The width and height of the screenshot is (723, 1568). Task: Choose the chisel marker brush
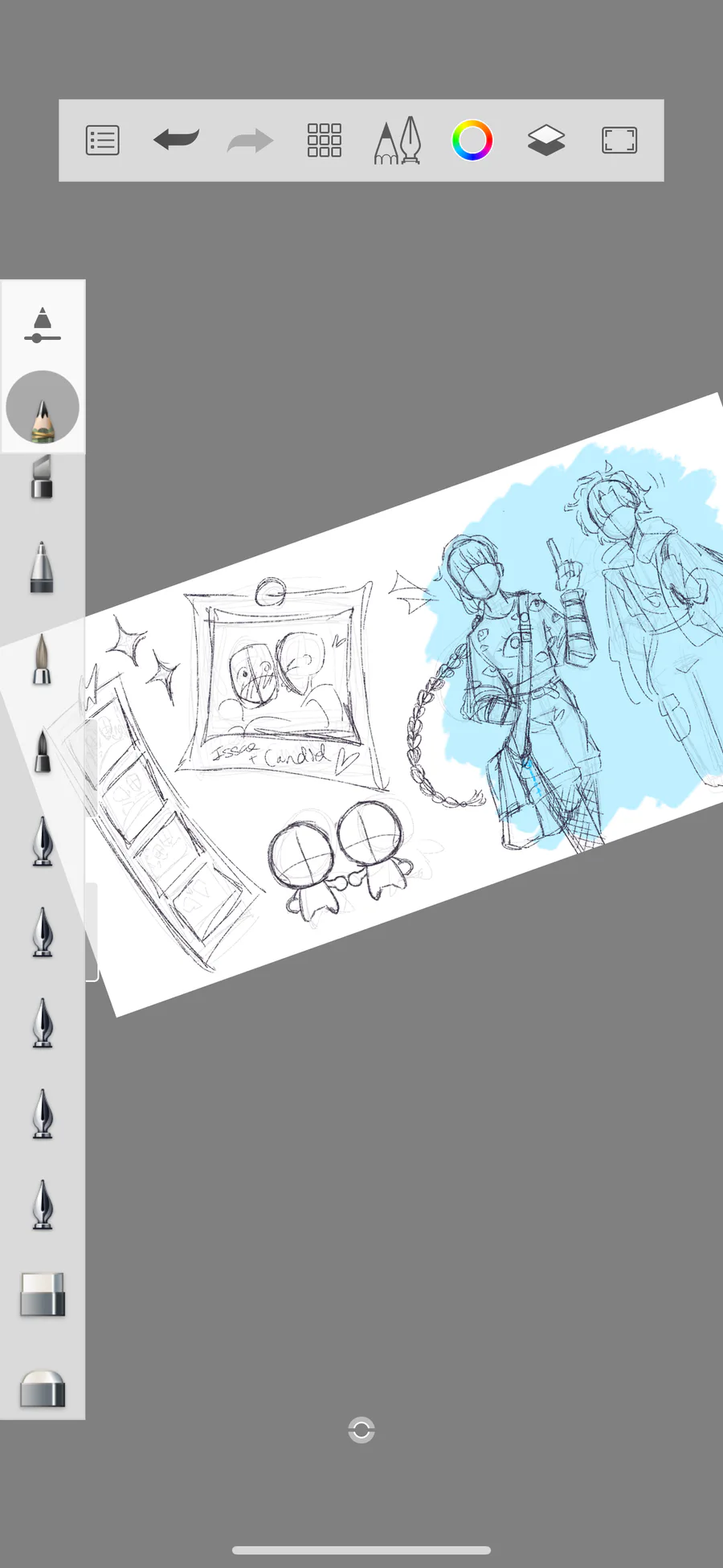[42, 477]
